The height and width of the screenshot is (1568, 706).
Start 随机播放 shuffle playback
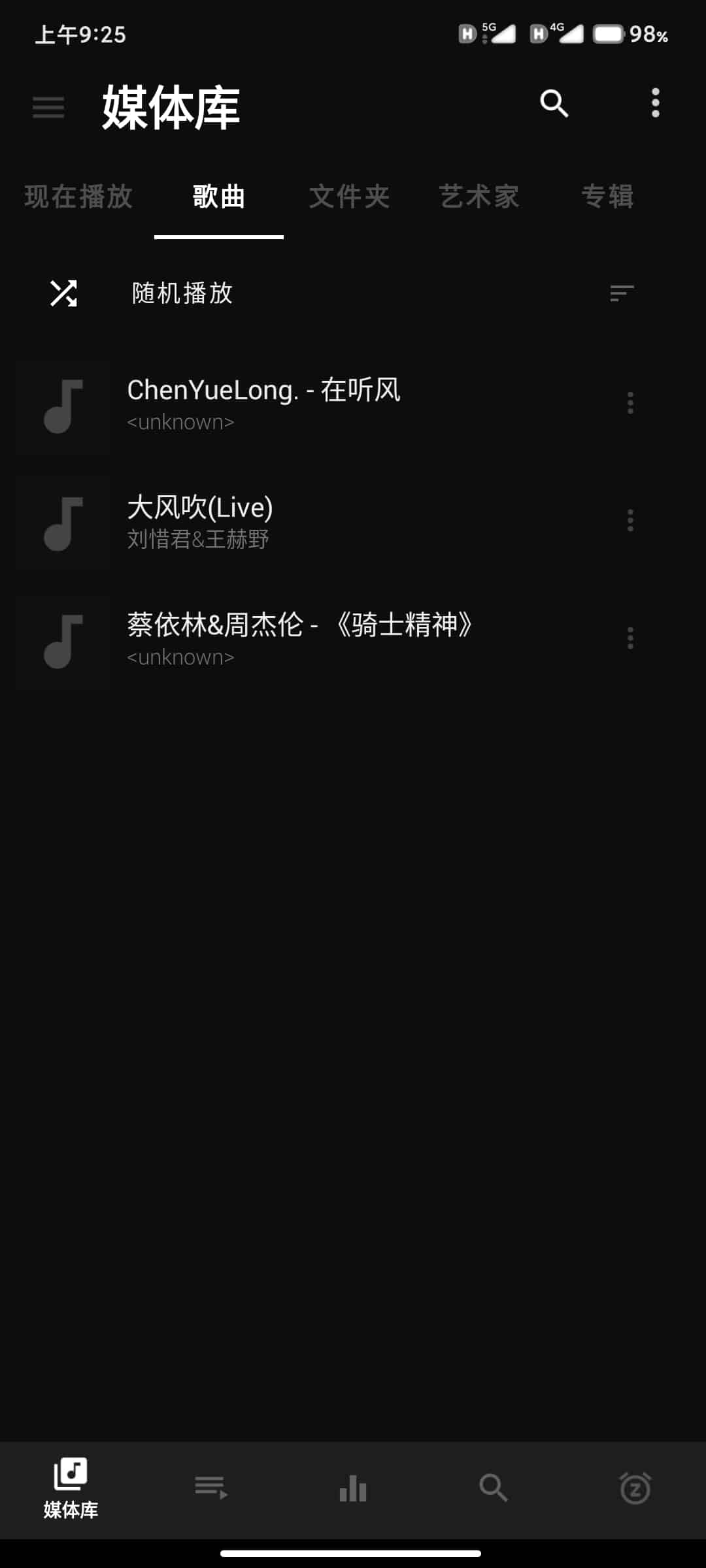[x=182, y=293]
